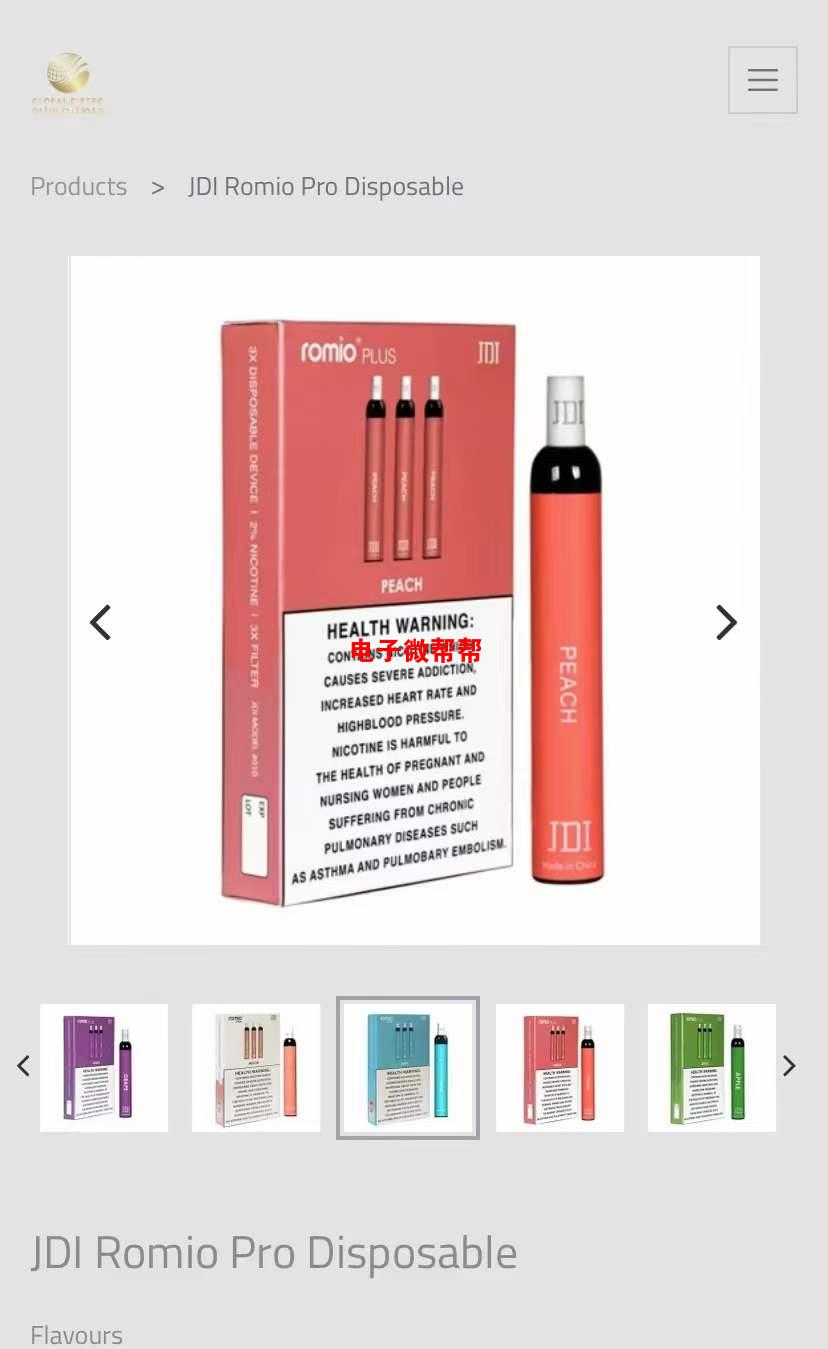Viewport: 828px width, 1349px height.
Task: Select the beige box product thumbnail
Action: (x=256, y=1067)
